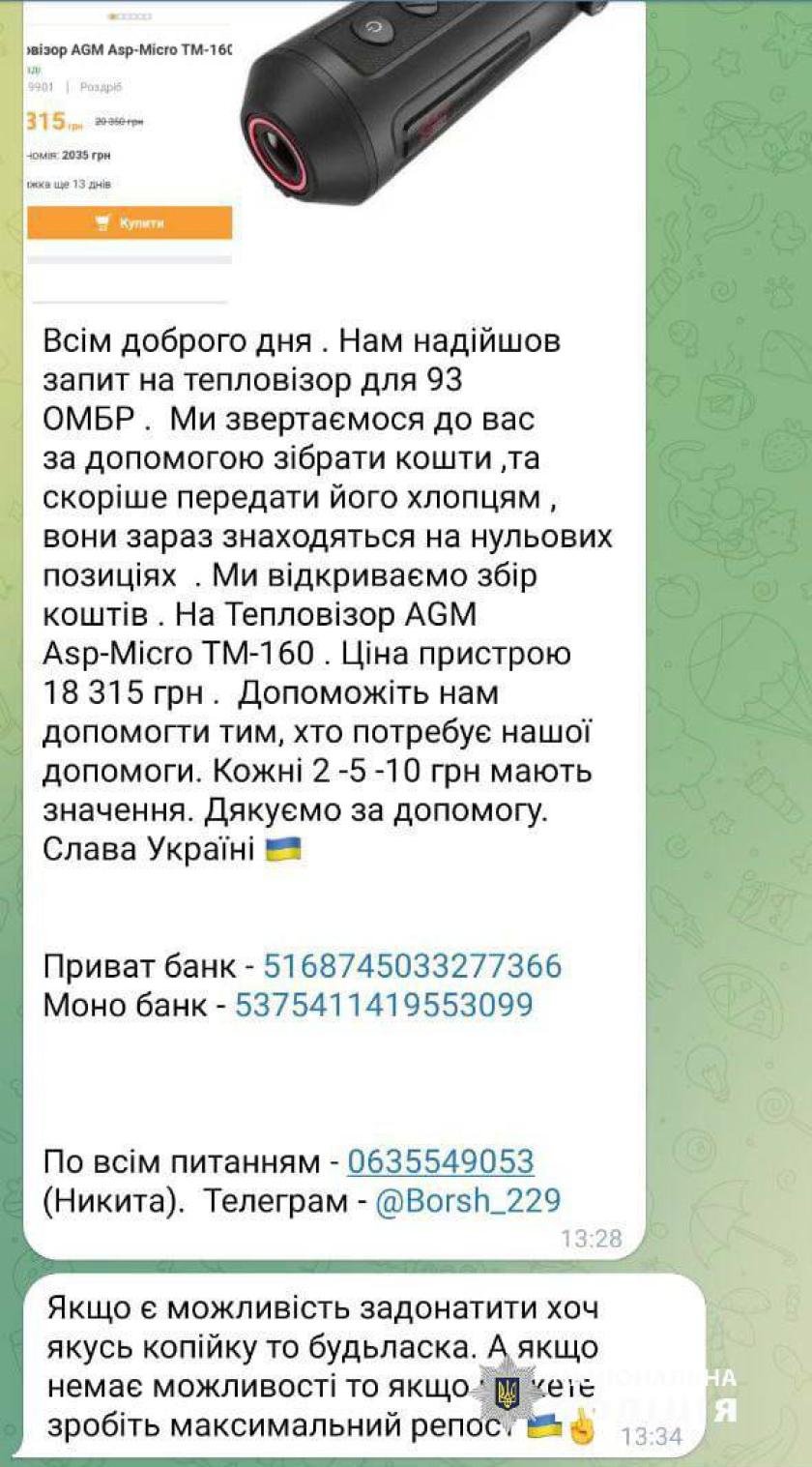Tap the Моно банк card number 5375411419553099
The height and width of the screenshot is (1467, 812).
click(384, 1005)
